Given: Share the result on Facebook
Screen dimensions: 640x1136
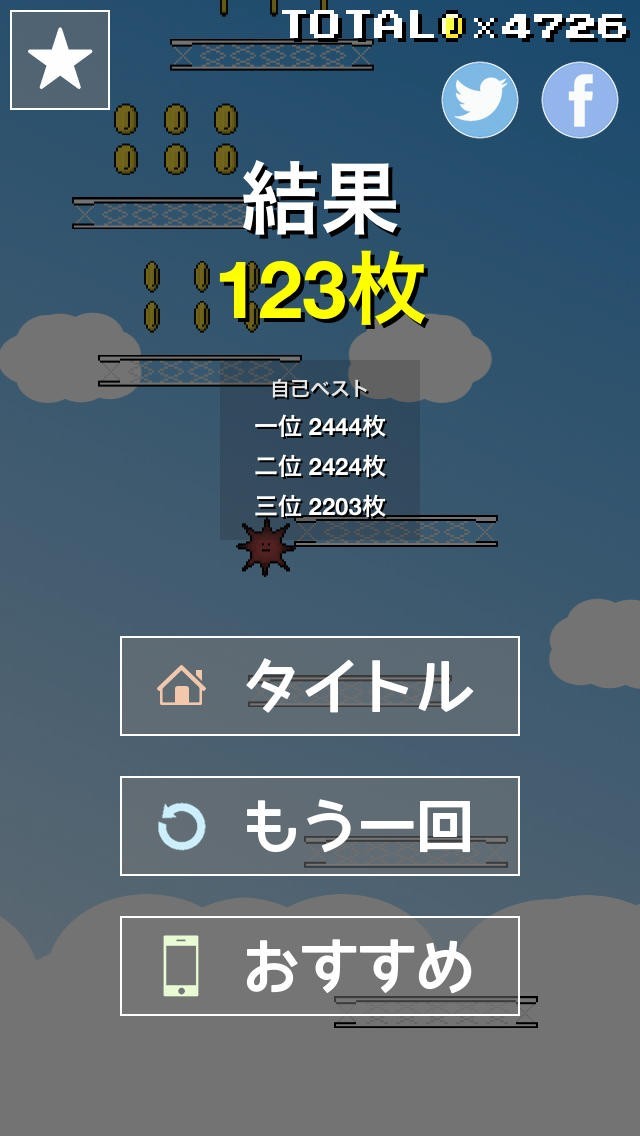Looking at the screenshot, I should (580, 100).
